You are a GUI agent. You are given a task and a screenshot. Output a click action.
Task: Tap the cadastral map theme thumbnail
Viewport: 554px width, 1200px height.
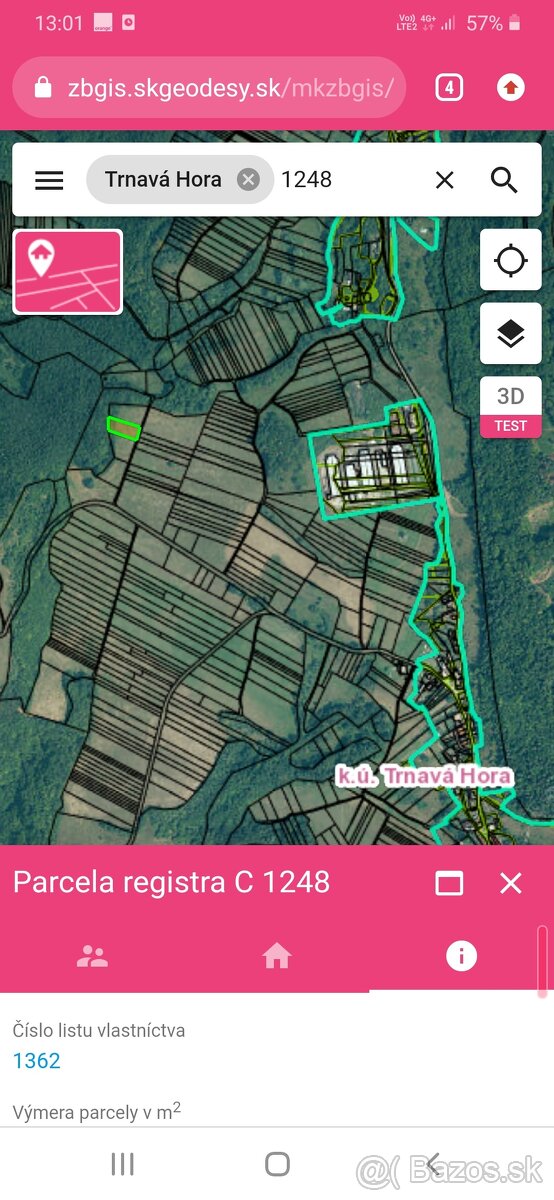68,272
